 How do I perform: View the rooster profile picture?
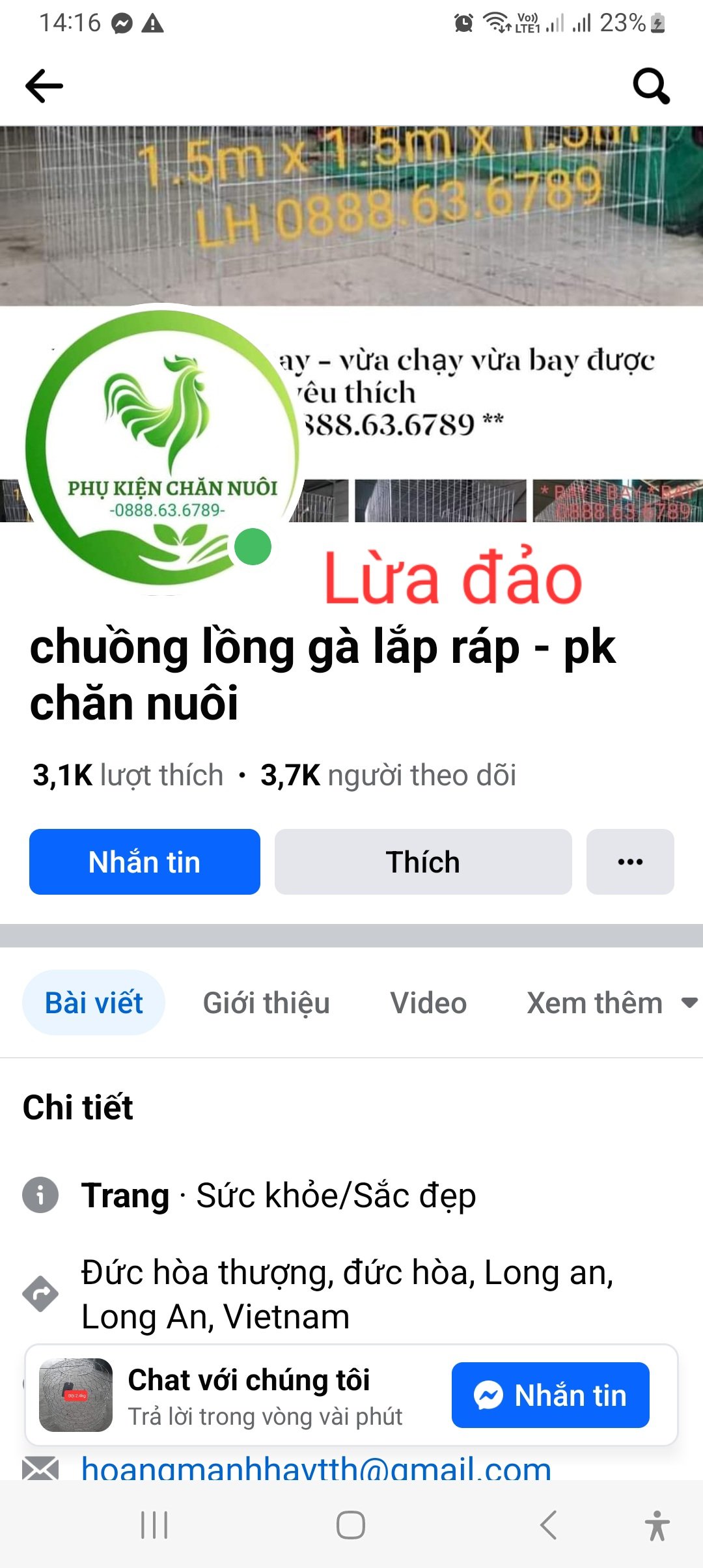click(x=161, y=449)
